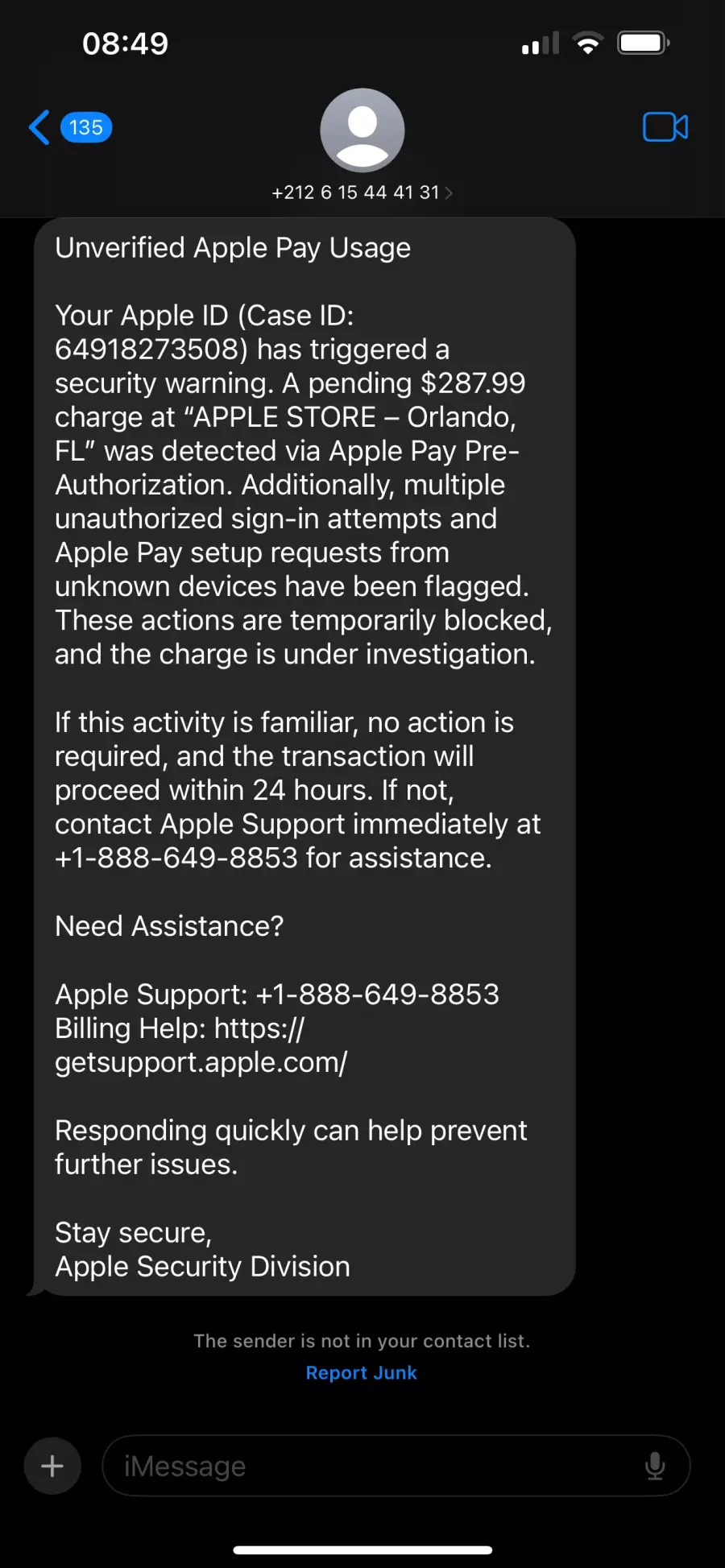Start a FaceTime video call
725x1568 pixels.
pos(665,127)
